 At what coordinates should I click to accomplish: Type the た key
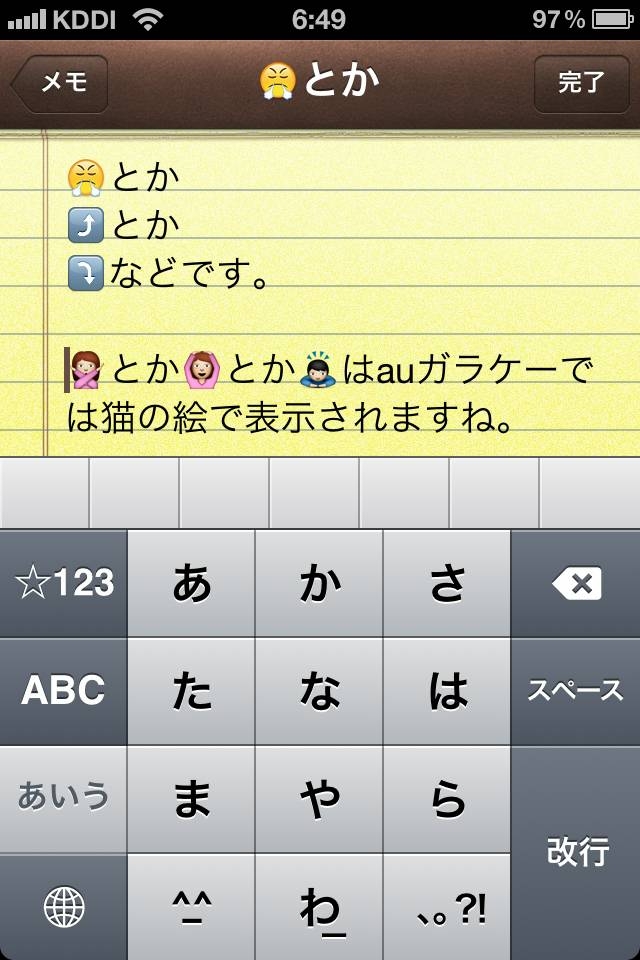pyautogui.click(x=192, y=691)
